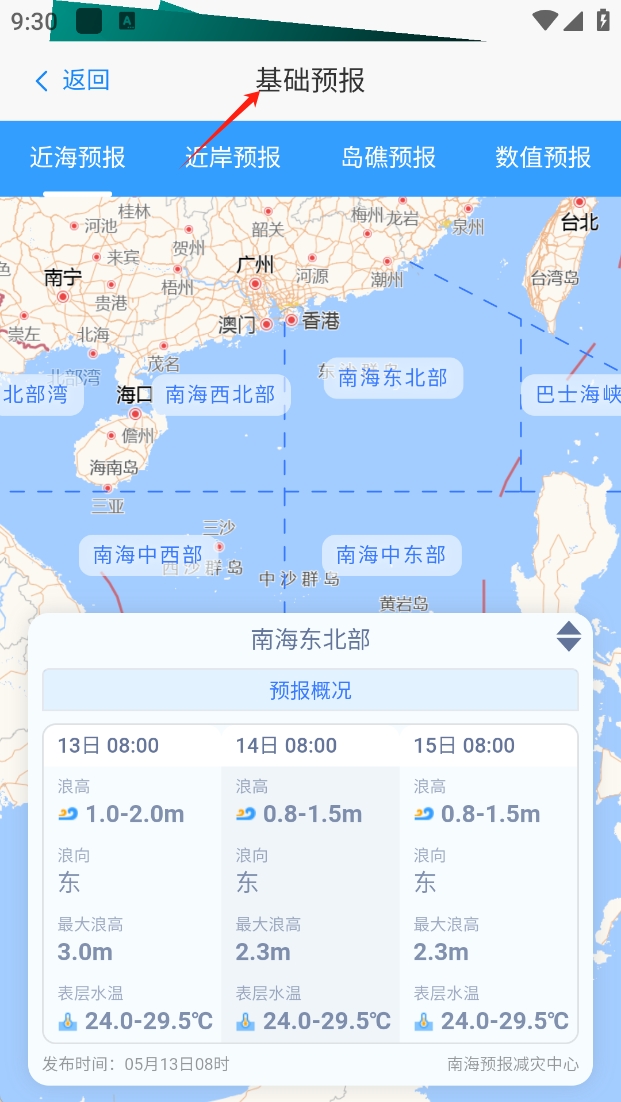The image size is (621, 1102).
Task: Select the 近海预报 tab
Action: (77, 158)
